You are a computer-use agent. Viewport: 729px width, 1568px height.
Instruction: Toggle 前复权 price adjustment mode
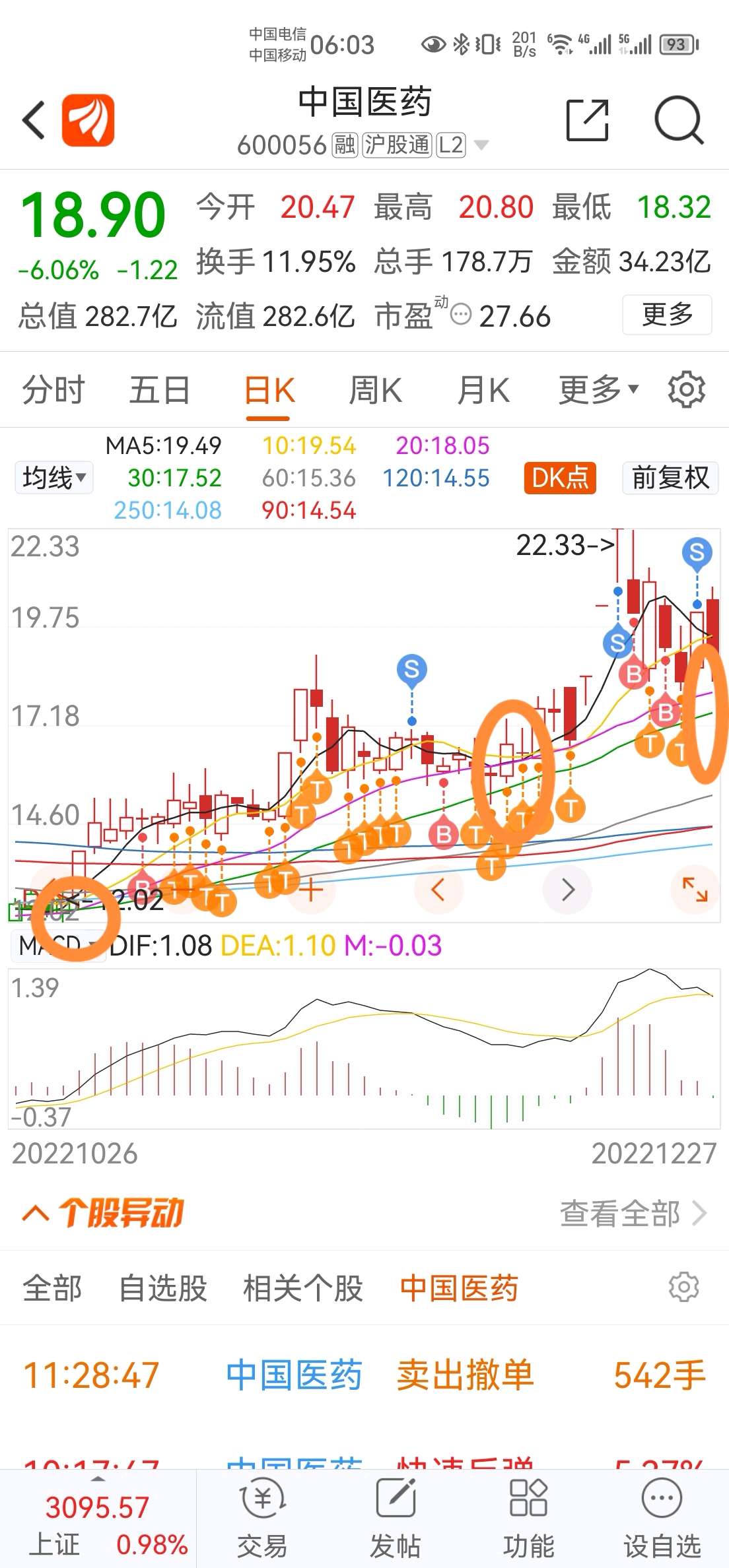point(670,478)
